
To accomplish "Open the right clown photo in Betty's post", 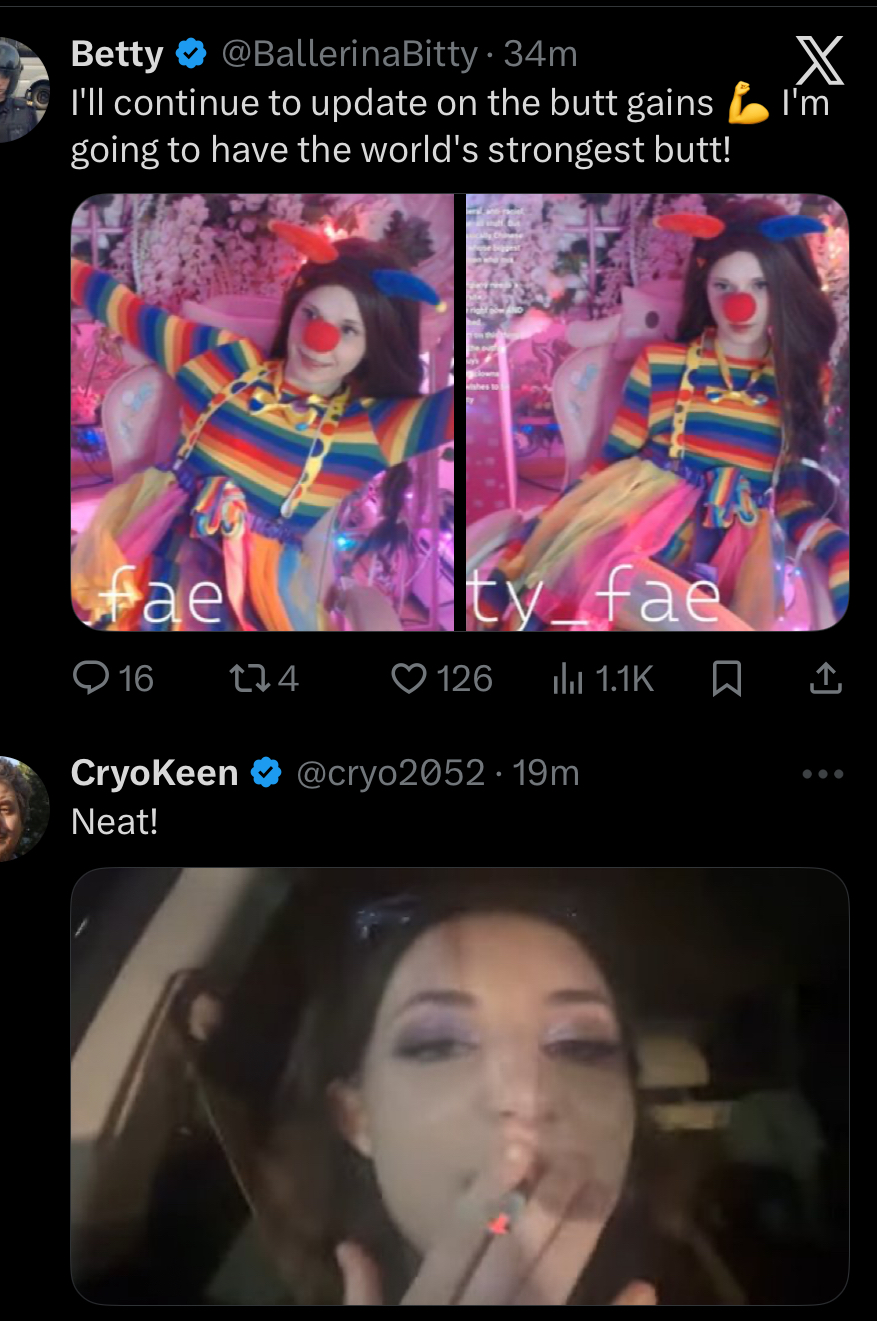I will (x=657, y=412).
